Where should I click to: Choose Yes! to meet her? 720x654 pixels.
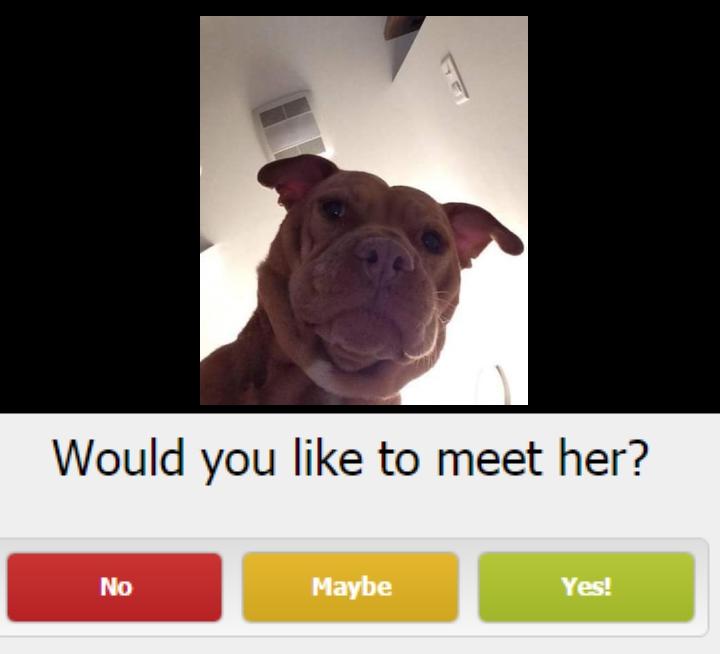click(586, 587)
